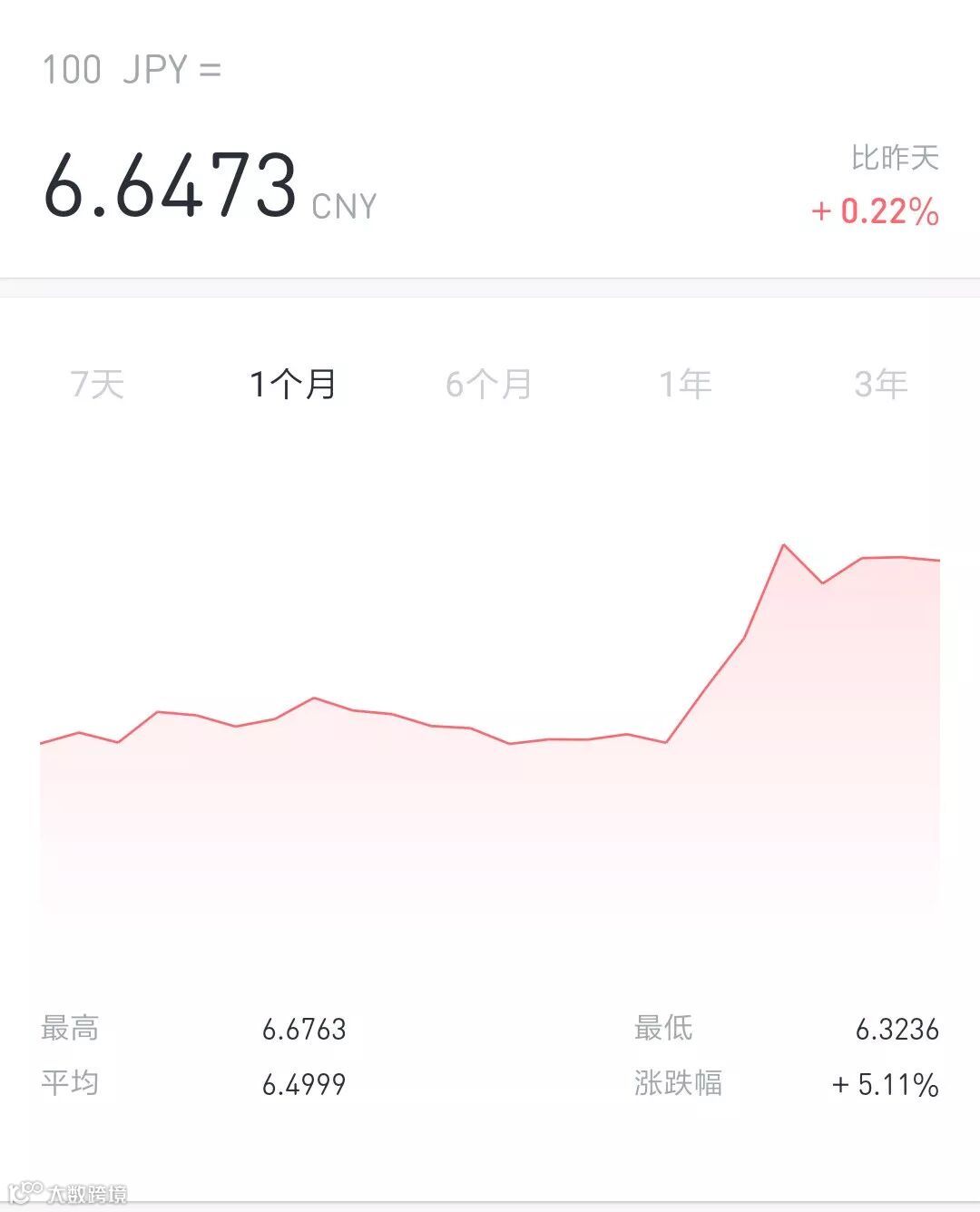Click the 最高 stats row label
The width and height of the screenshot is (980, 1212).
[71, 1028]
